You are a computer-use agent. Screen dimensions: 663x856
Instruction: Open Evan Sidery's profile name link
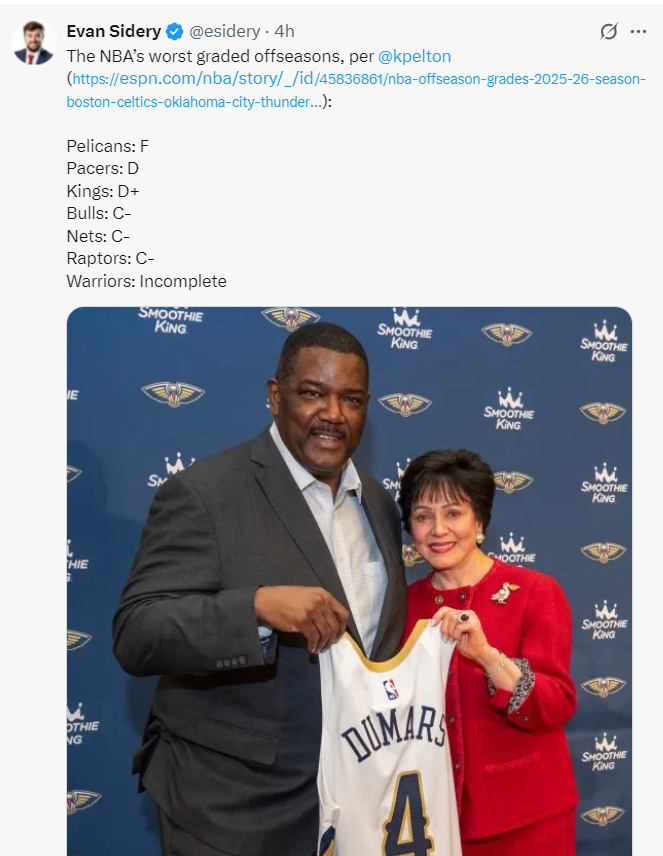coord(113,32)
